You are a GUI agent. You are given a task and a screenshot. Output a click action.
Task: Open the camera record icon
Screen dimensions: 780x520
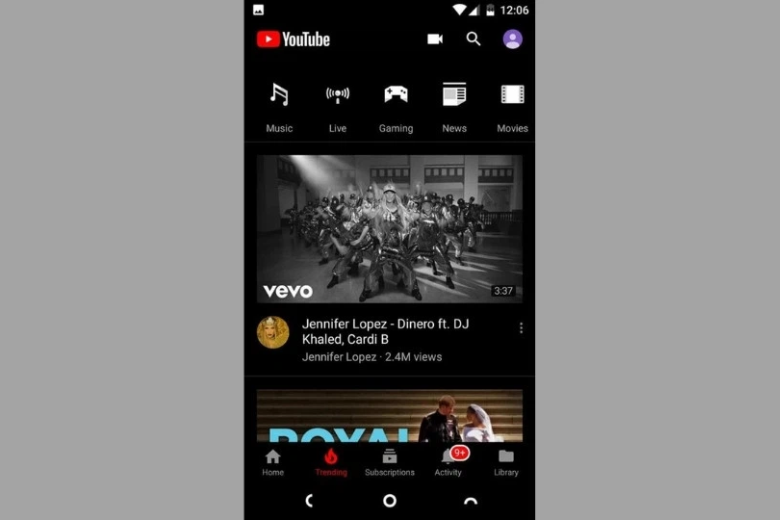pyautogui.click(x=435, y=39)
